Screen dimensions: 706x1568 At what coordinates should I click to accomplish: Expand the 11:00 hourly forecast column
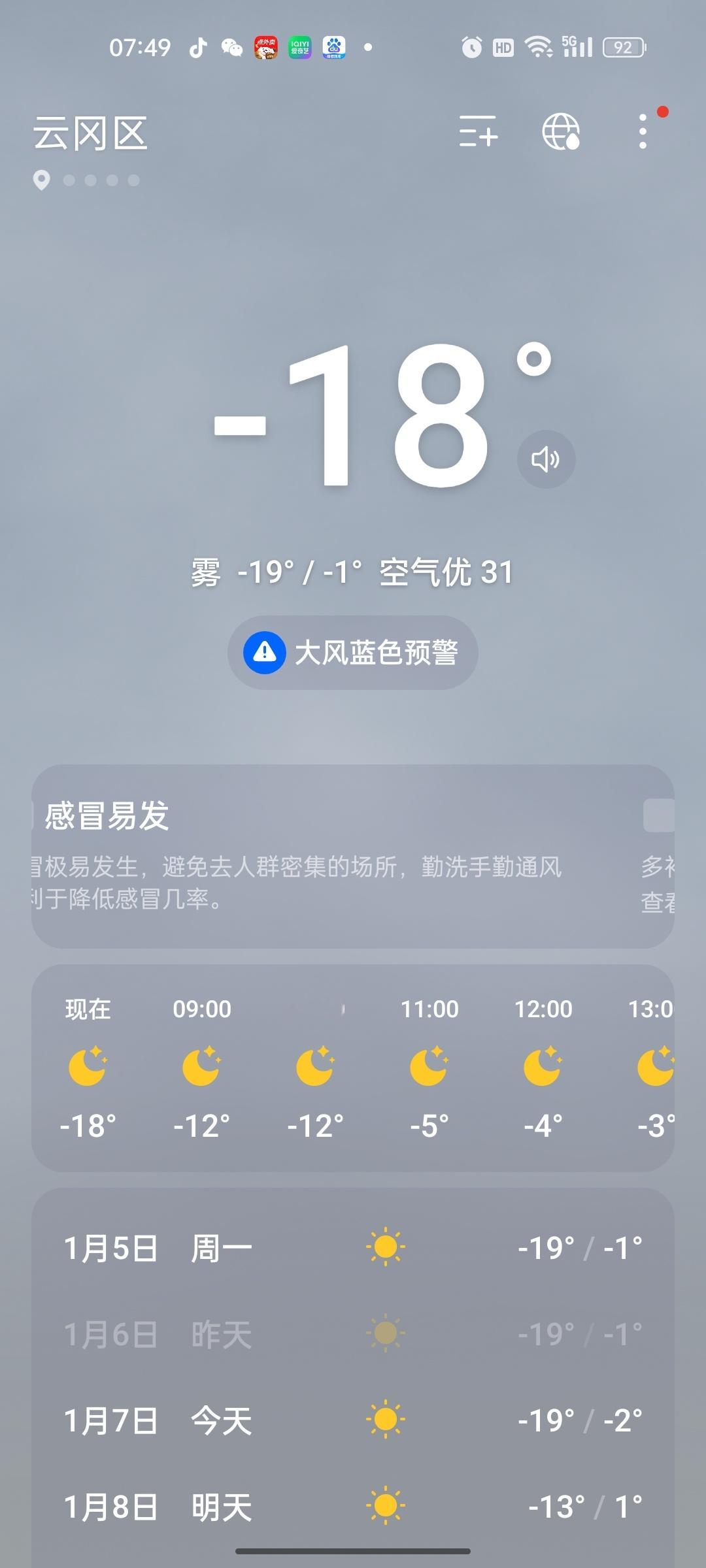(429, 1065)
